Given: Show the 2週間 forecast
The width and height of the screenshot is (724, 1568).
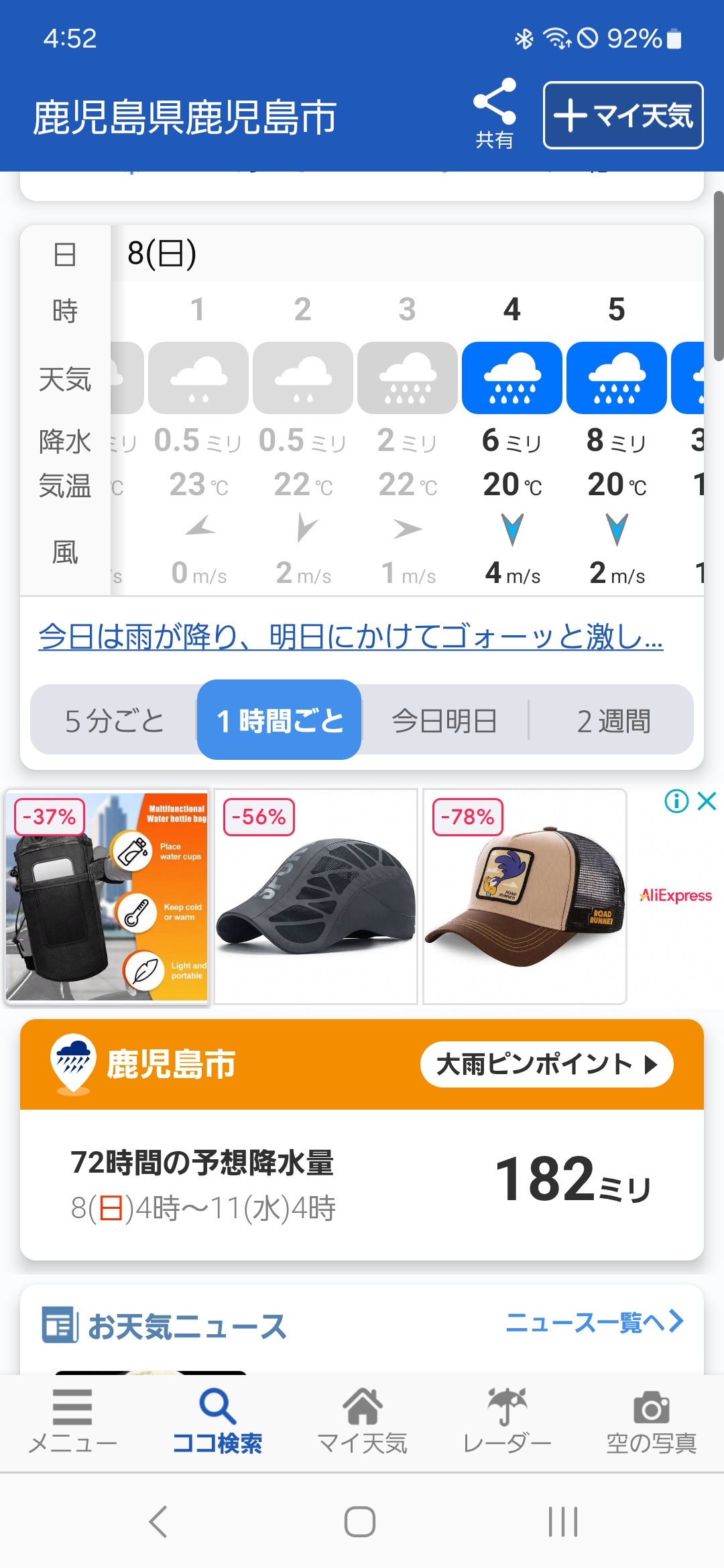Looking at the screenshot, I should (x=613, y=721).
